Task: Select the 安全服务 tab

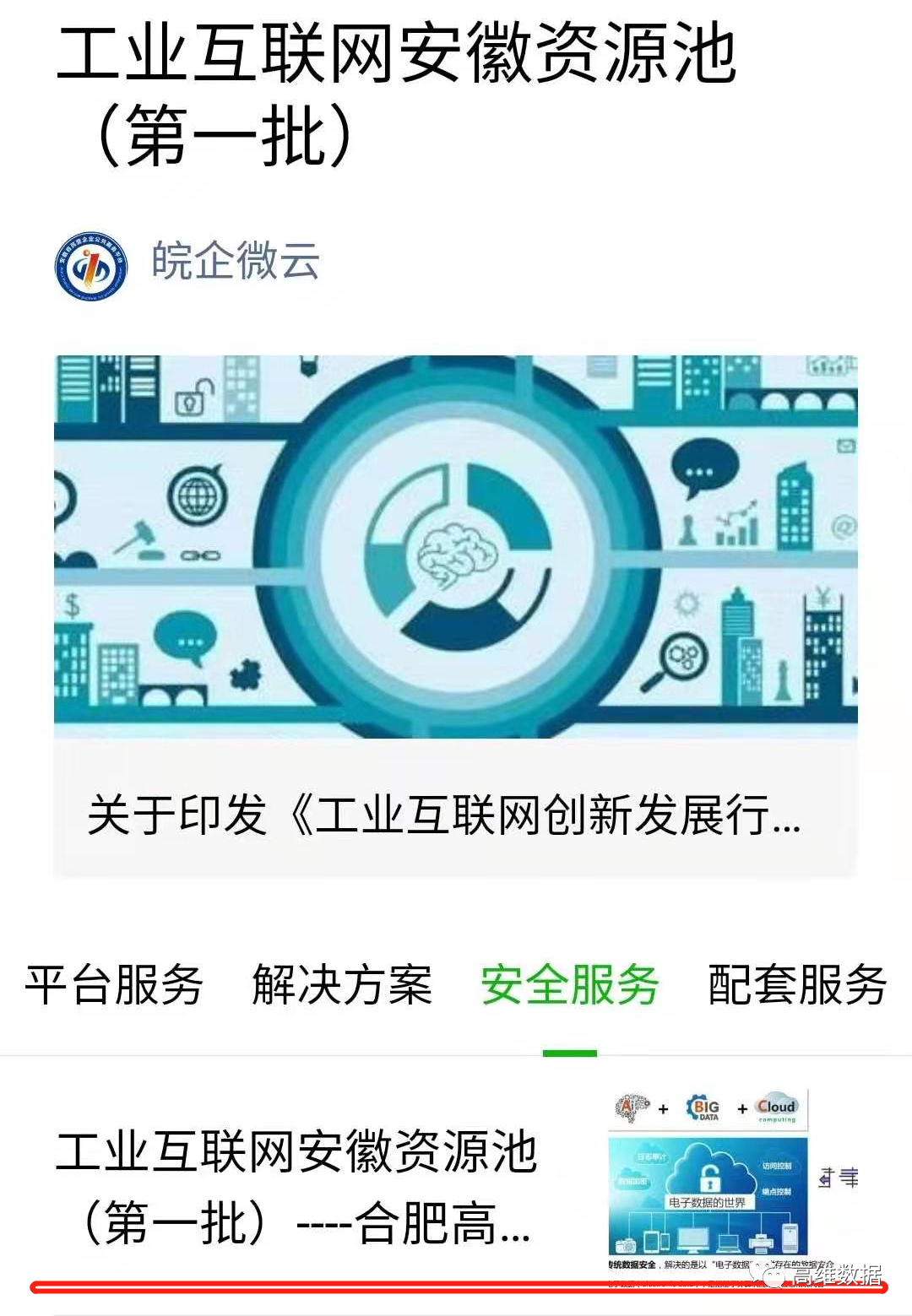Action: (x=569, y=985)
